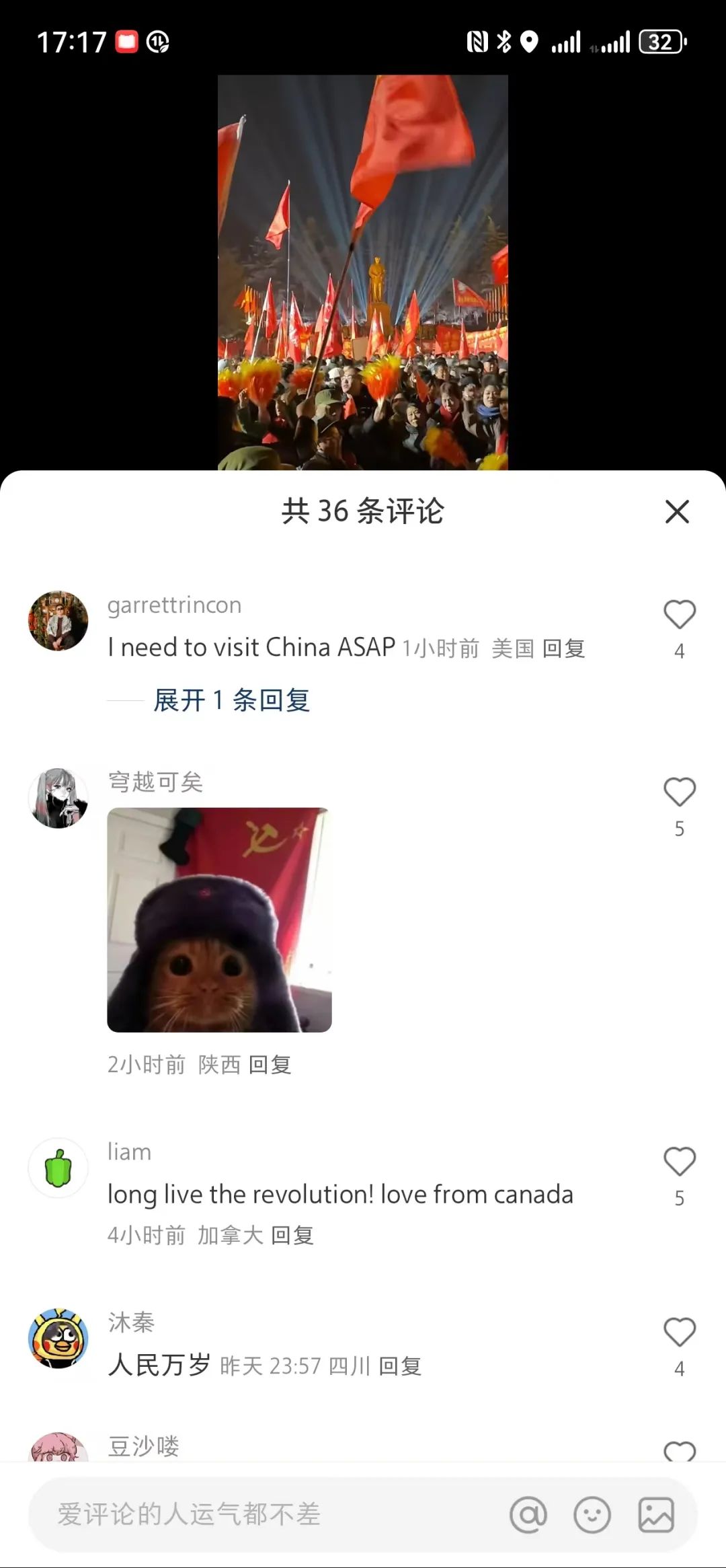Focus the comment input field
This screenshot has height=1568, width=726.
pyautogui.click(x=255, y=1514)
